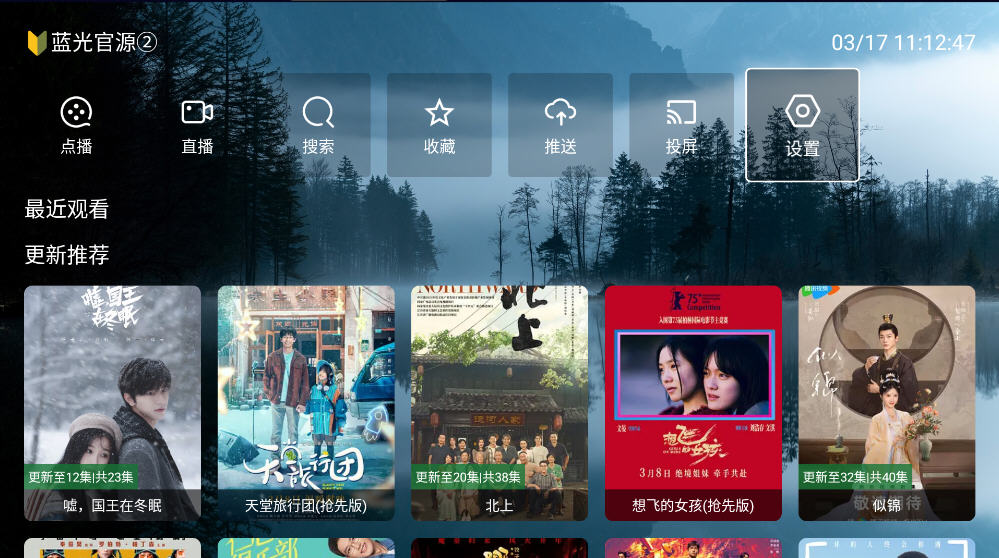
Task: Open the series 北上
Action: pos(499,402)
